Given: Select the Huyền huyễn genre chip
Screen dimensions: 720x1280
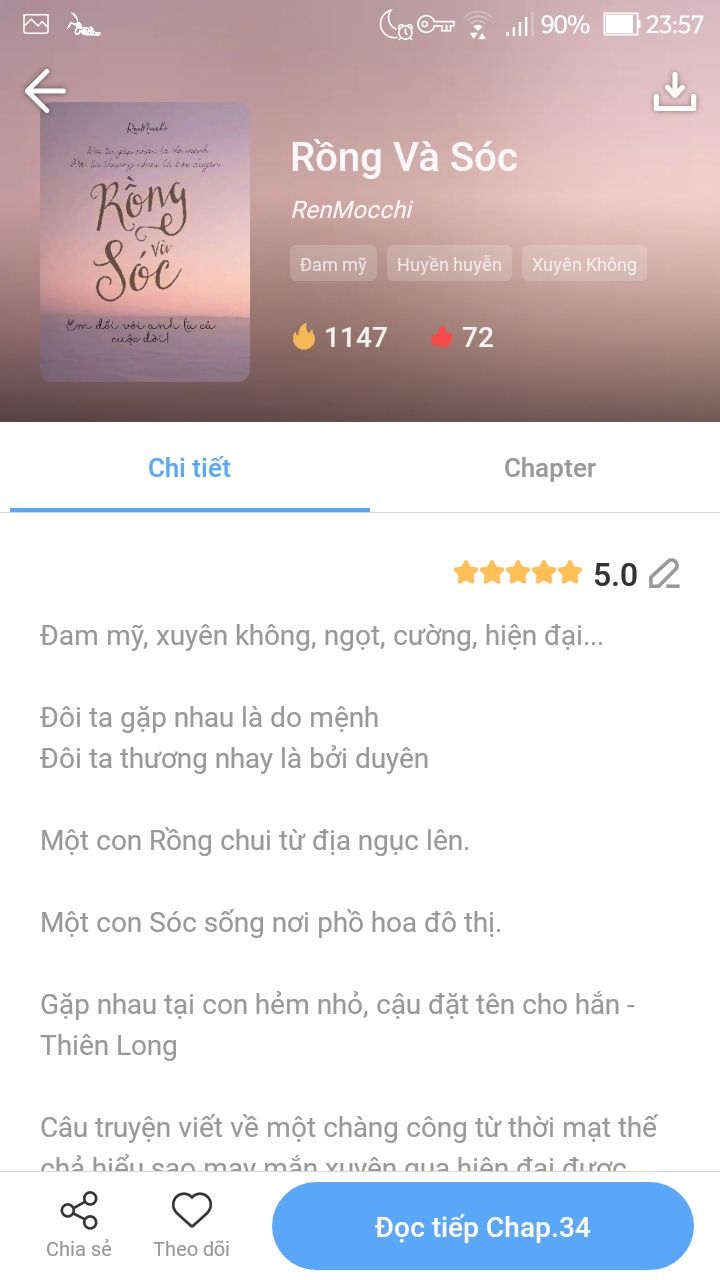Looking at the screenshot, I should (x=449, y=264).
